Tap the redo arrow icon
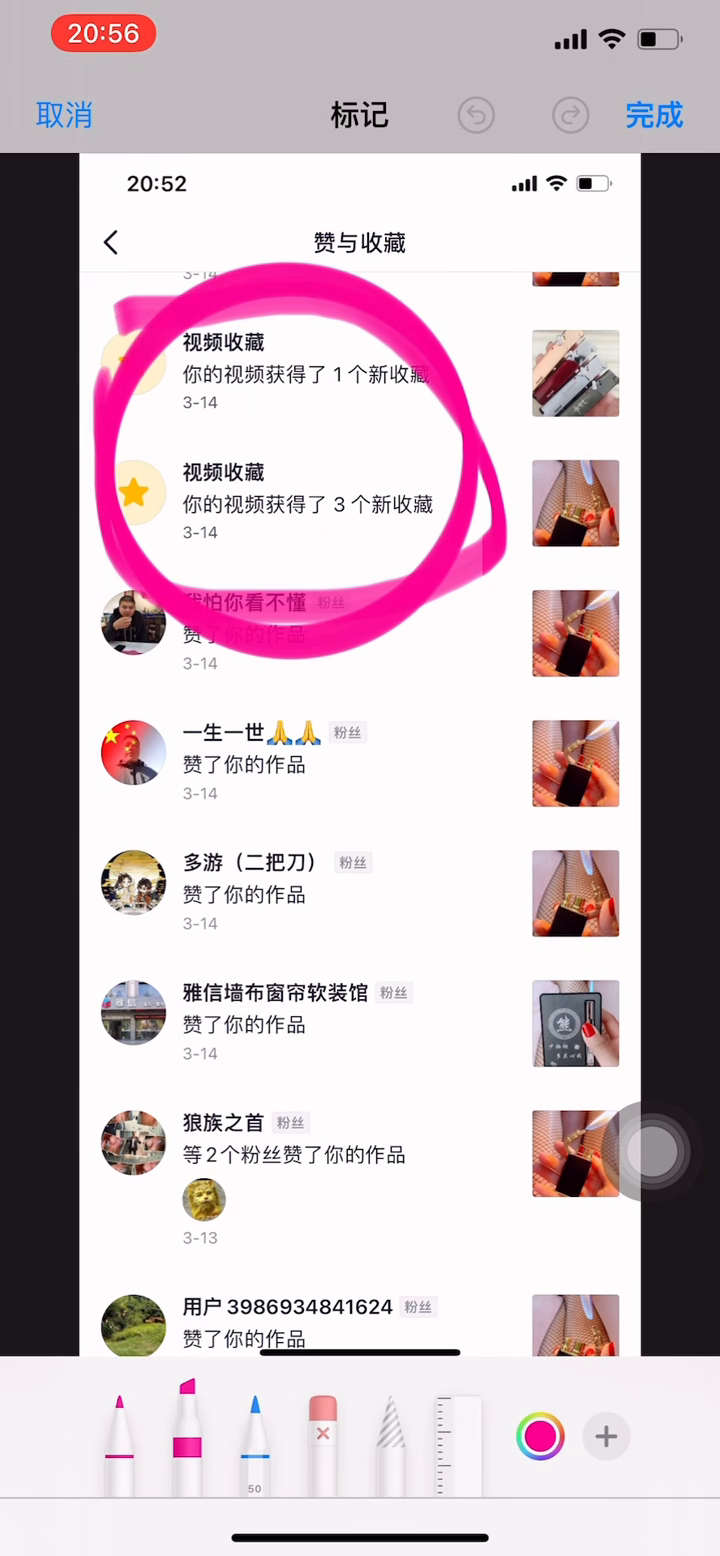This screenshot has height=1556, width=720. pos(570,115)
